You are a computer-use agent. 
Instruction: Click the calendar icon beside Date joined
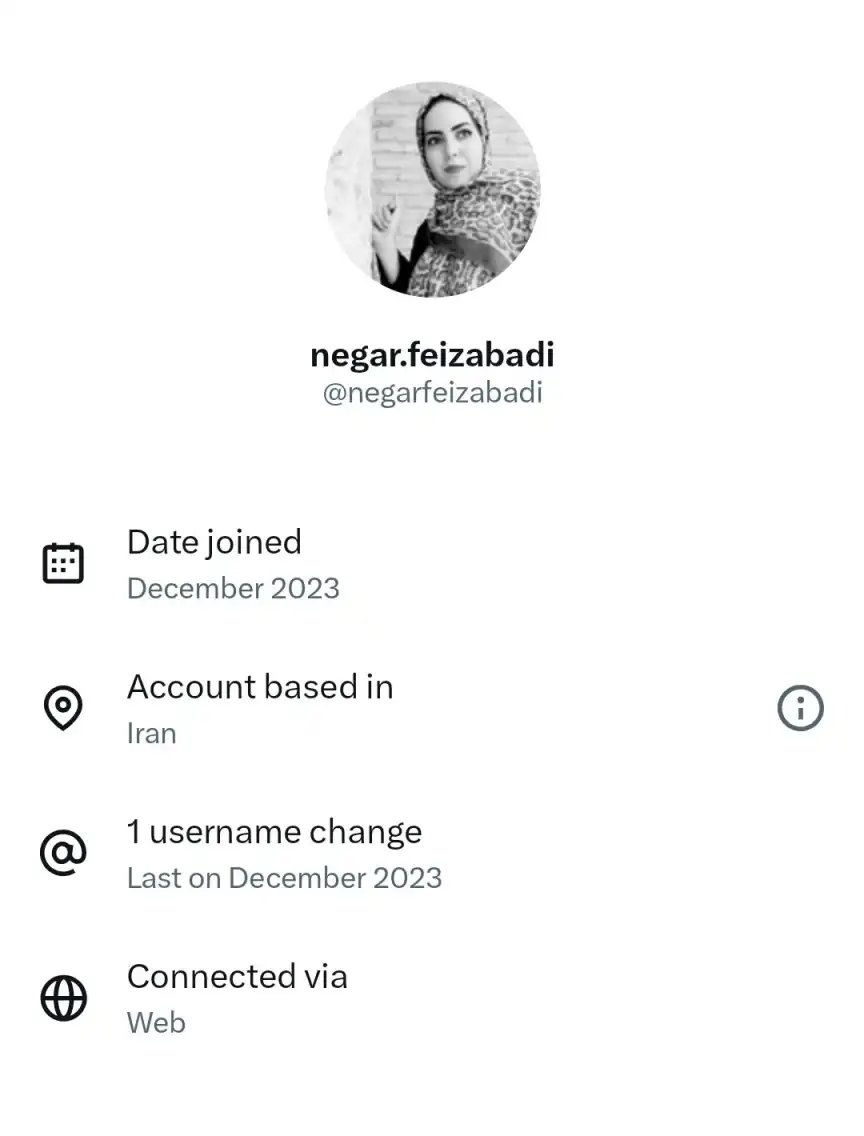63,562
